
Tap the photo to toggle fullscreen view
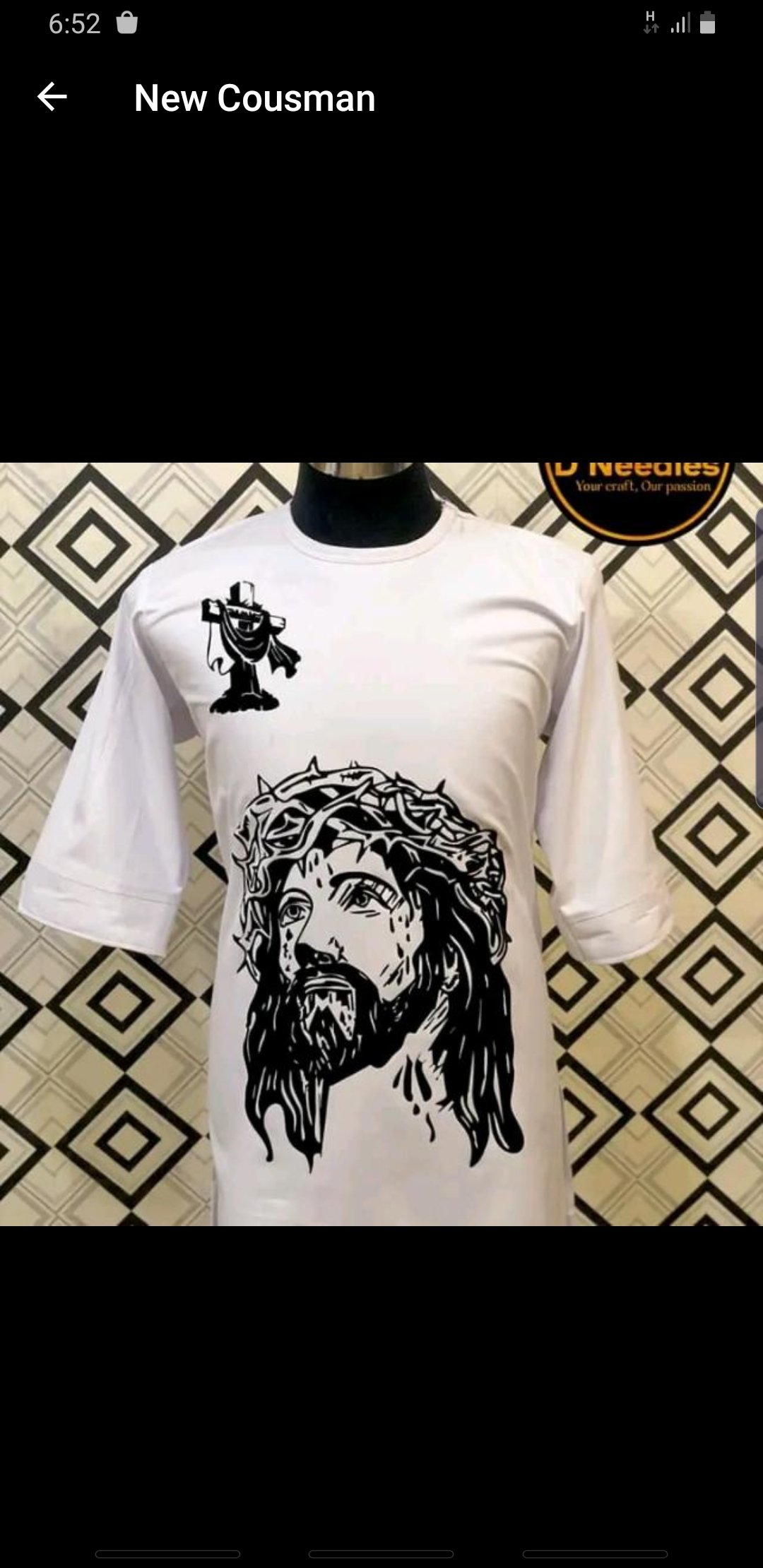tap(381, 848)
